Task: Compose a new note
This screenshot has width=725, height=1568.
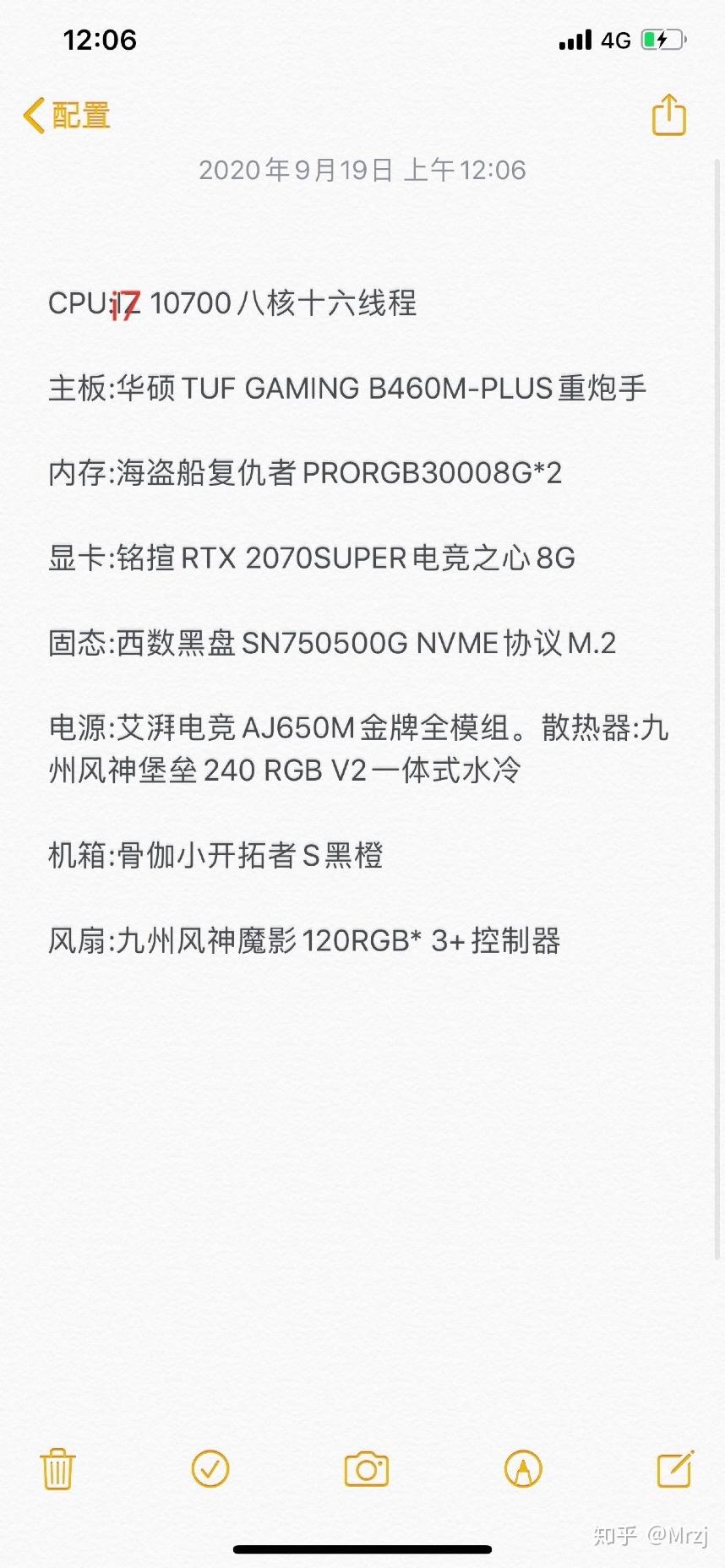Action: click(x=675, y=1468)
